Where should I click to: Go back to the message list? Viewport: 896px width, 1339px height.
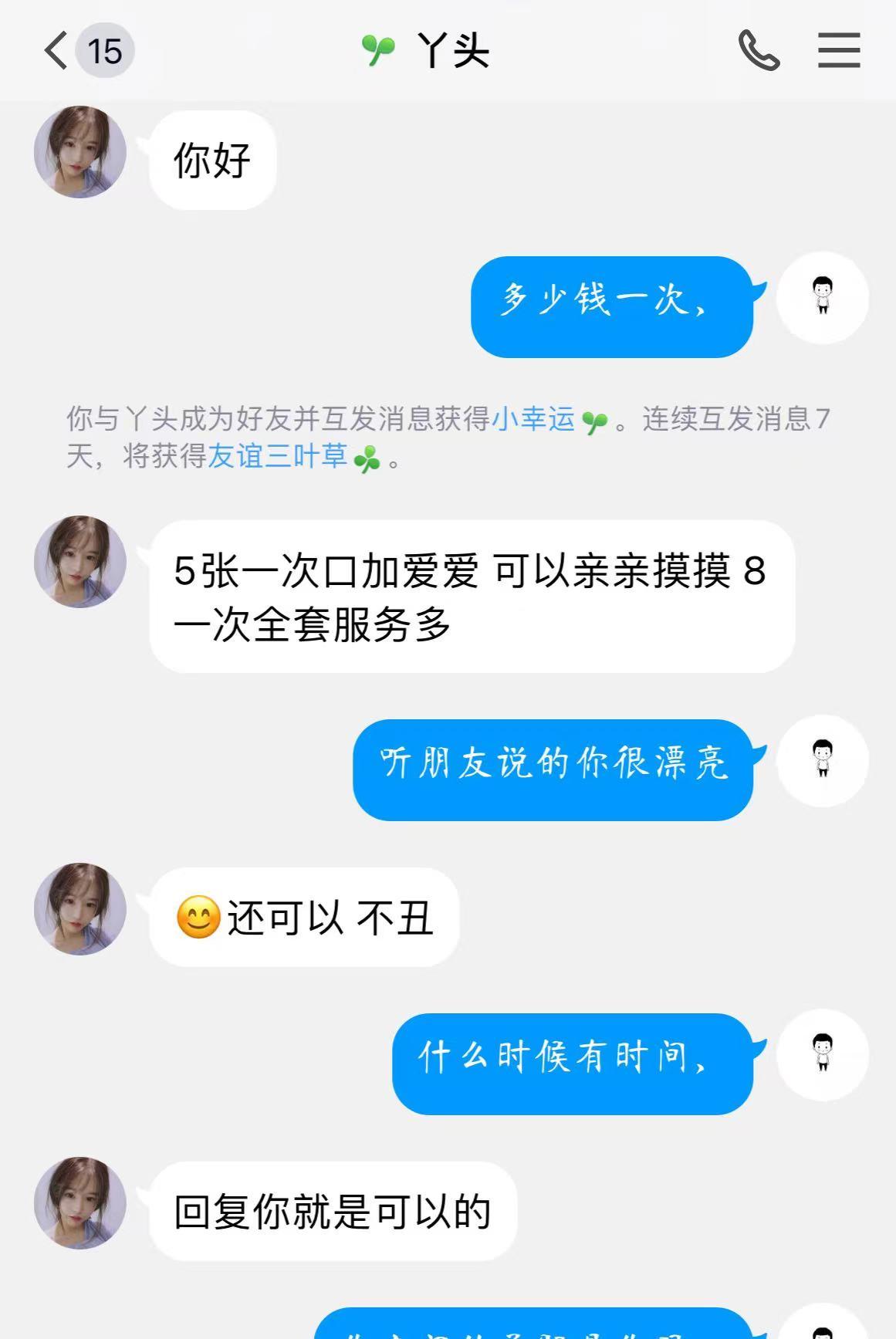[x=57, y=52]
